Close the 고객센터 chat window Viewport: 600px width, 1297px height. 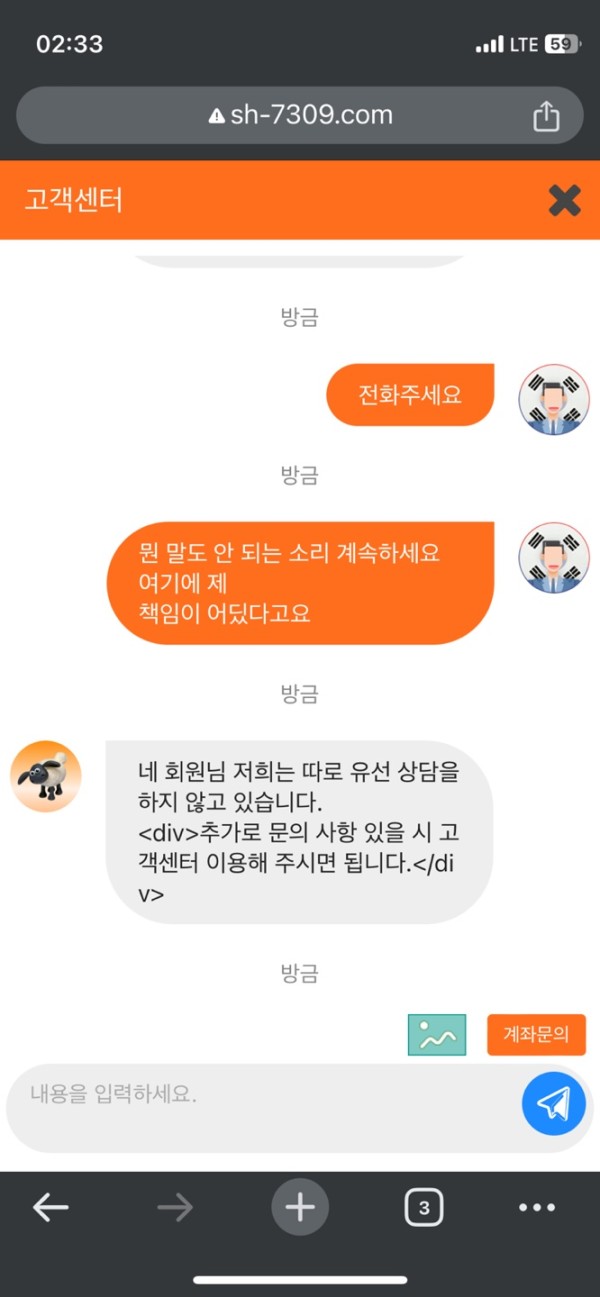[564, 201]
